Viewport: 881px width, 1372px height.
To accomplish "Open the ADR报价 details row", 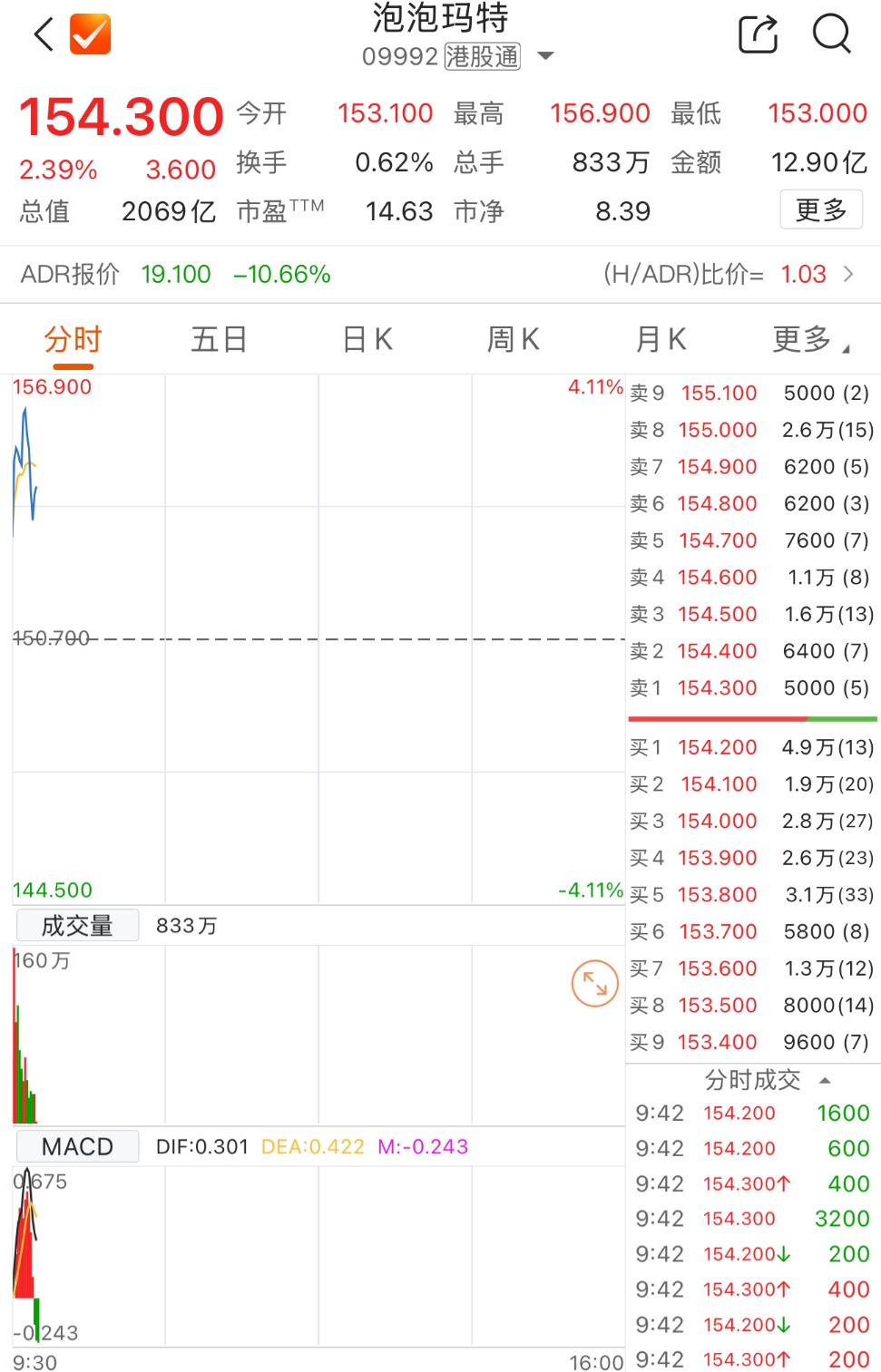I will (x=440, y=274).
